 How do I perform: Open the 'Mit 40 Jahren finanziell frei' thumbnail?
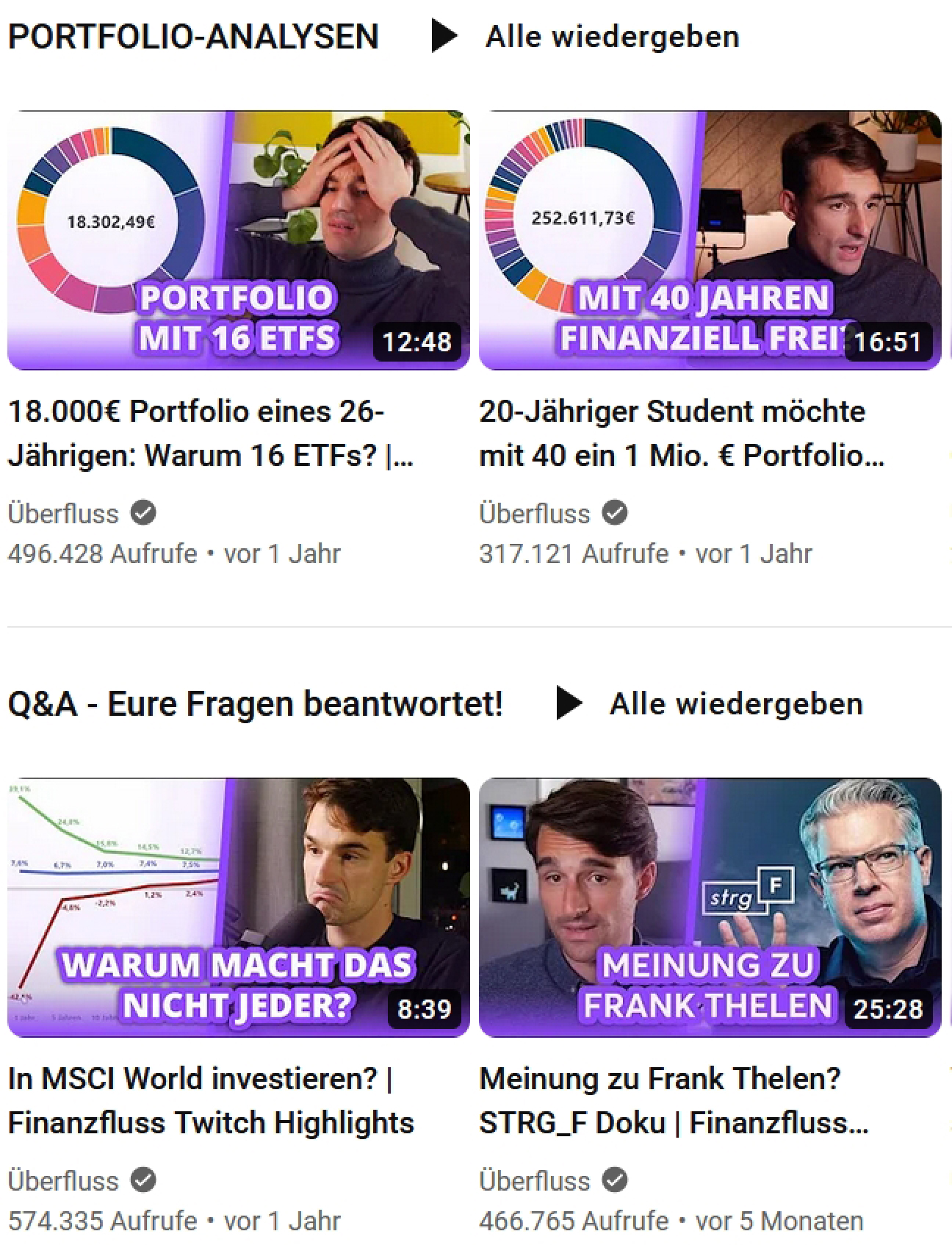pos(710,240)
